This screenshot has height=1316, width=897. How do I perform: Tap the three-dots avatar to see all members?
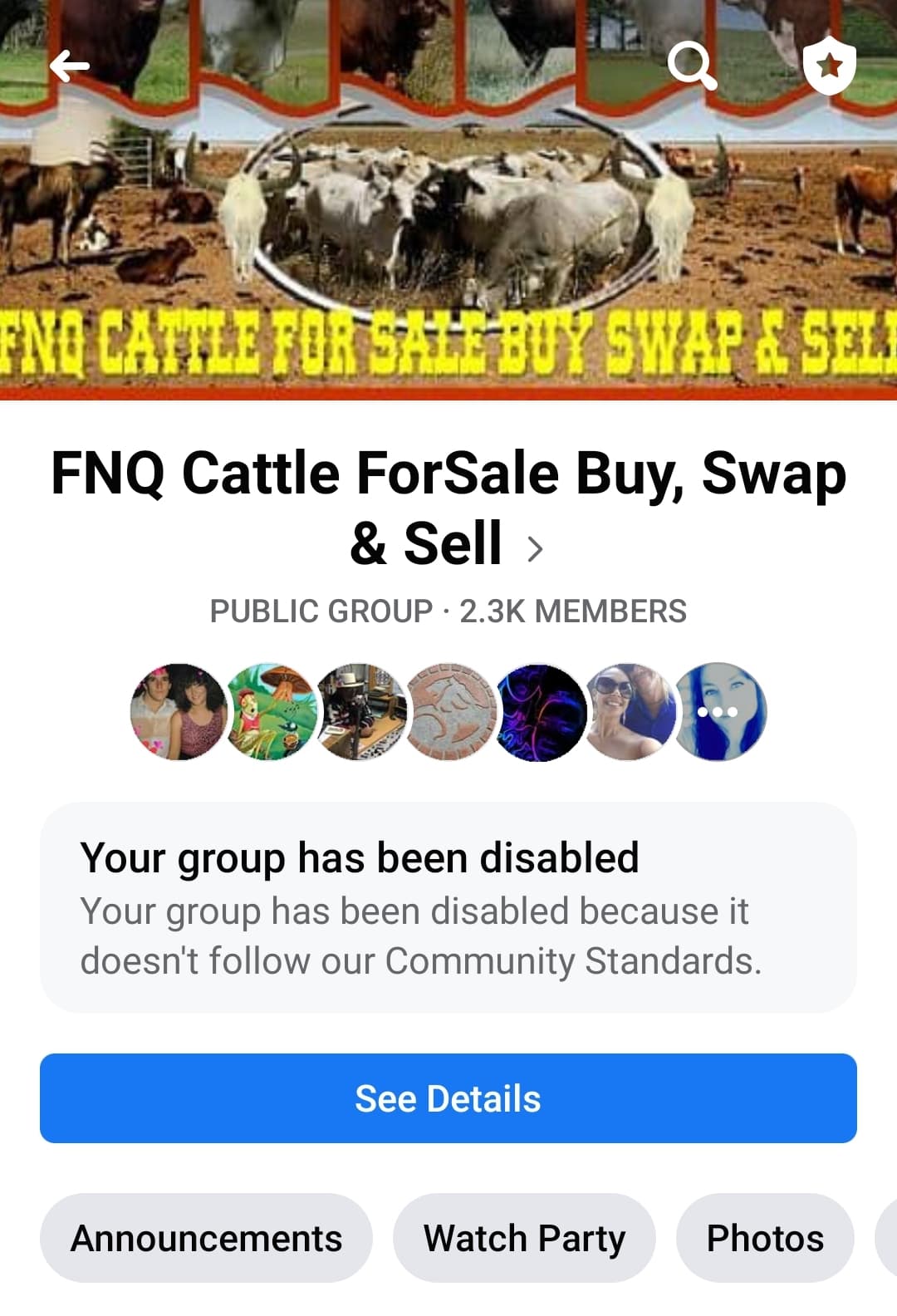(719, 710)
